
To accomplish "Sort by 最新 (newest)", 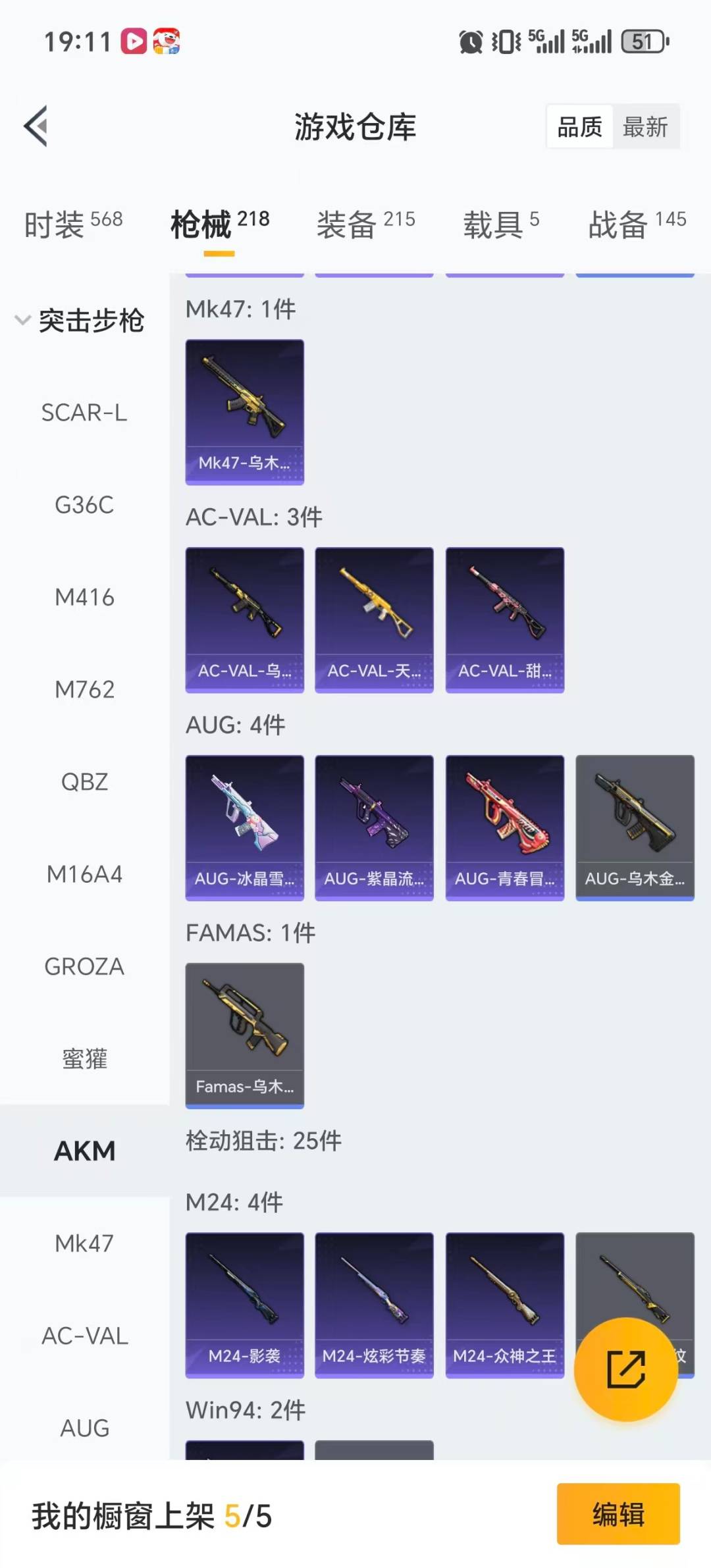I will [x=645, y=126].
